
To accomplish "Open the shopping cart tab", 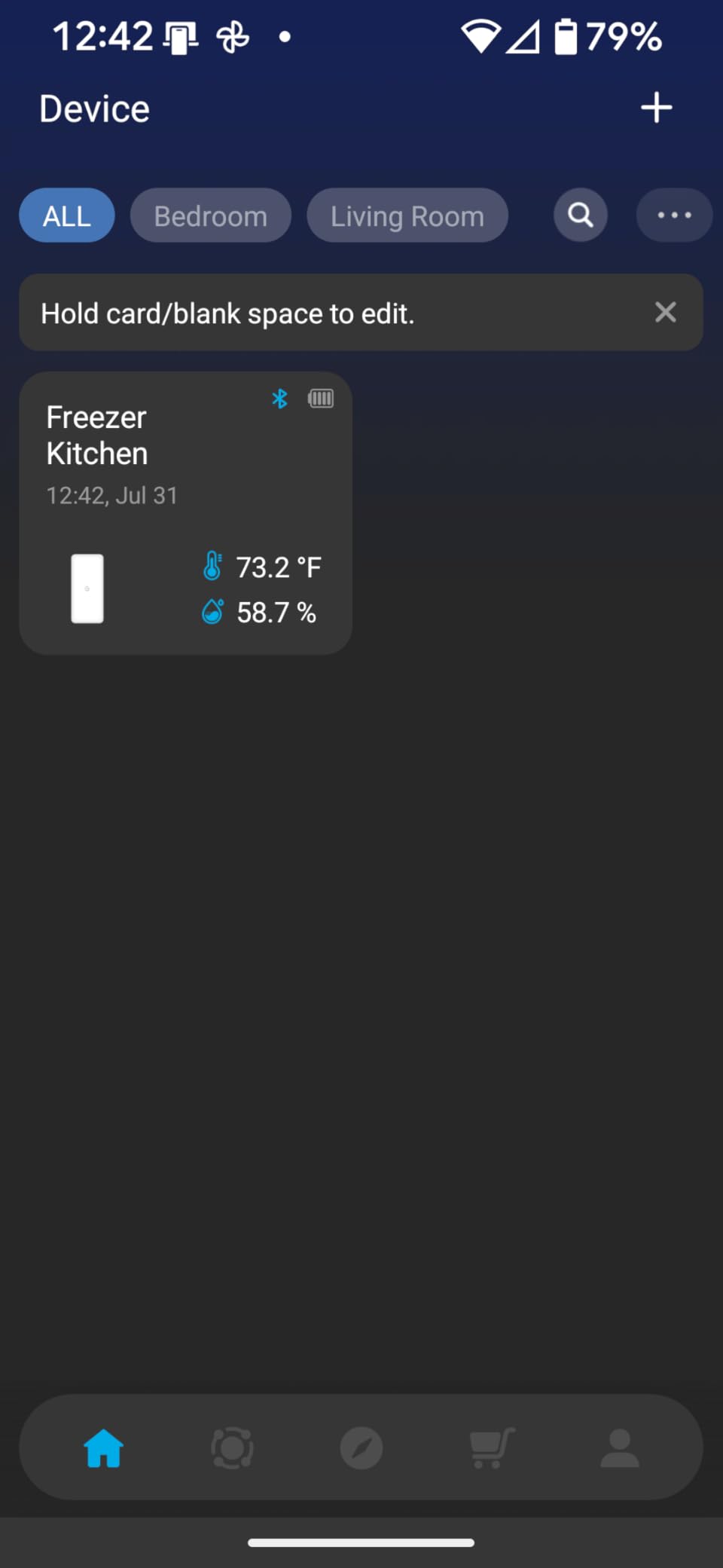I will [x=492, y=1448].
